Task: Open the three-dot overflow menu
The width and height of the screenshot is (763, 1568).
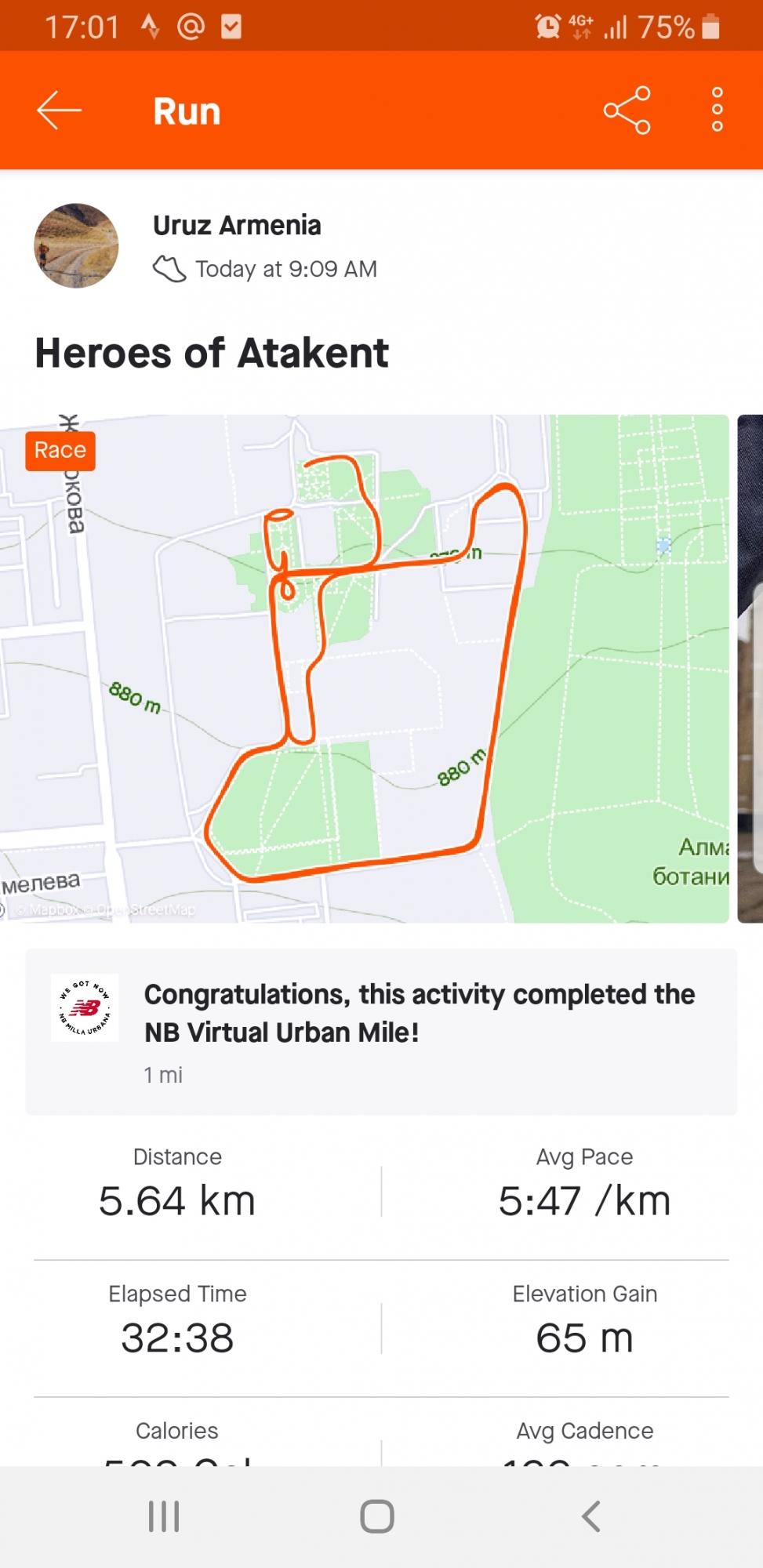Action: pyautogui.click(x=717, y=111)
